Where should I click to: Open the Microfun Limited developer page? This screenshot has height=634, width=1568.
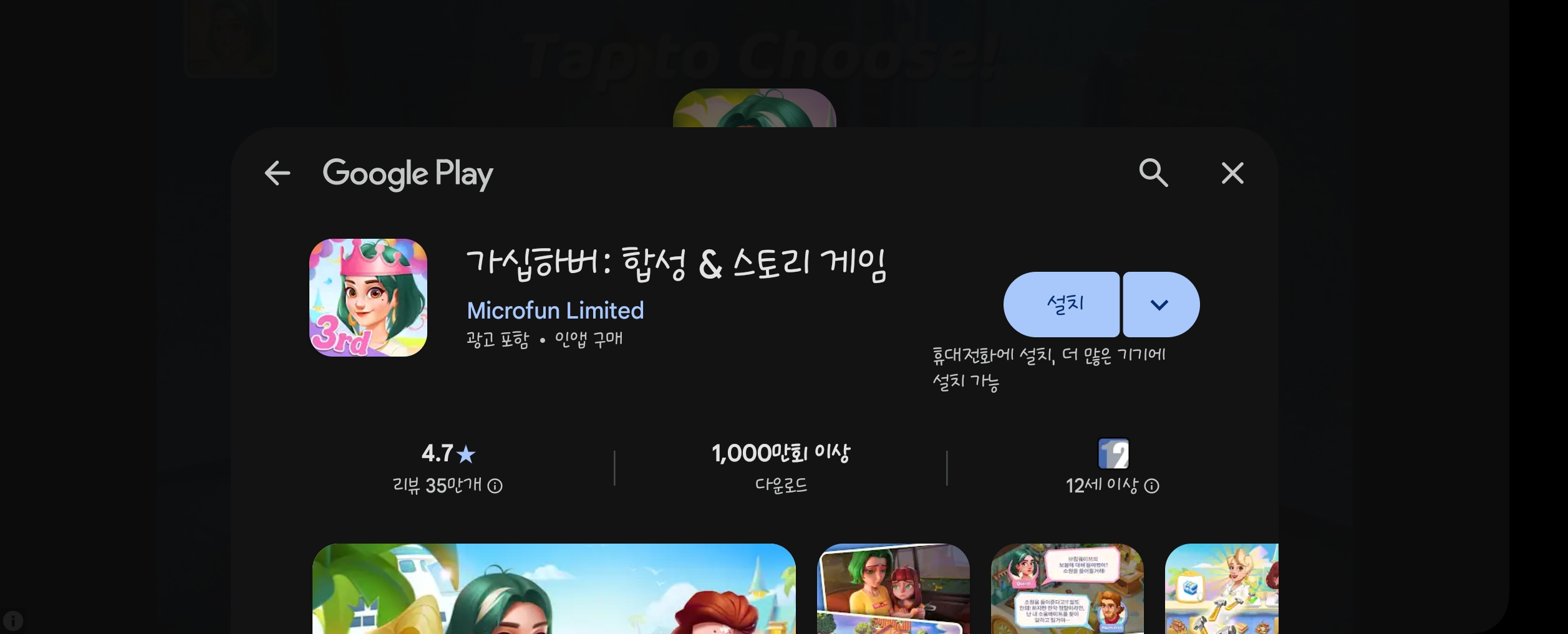click(555, 310)
